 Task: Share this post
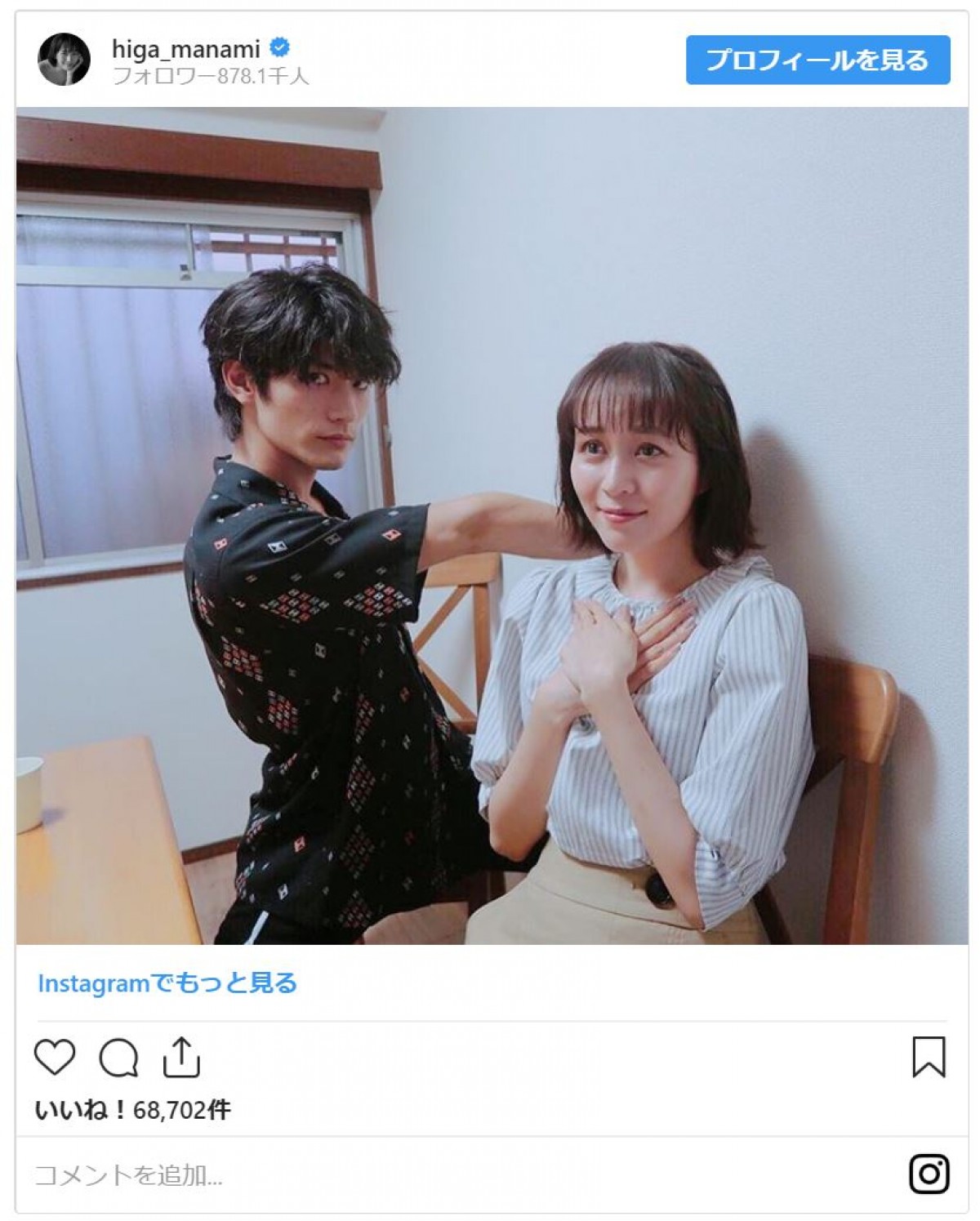pyautogui.click(x=181, y=1058)
